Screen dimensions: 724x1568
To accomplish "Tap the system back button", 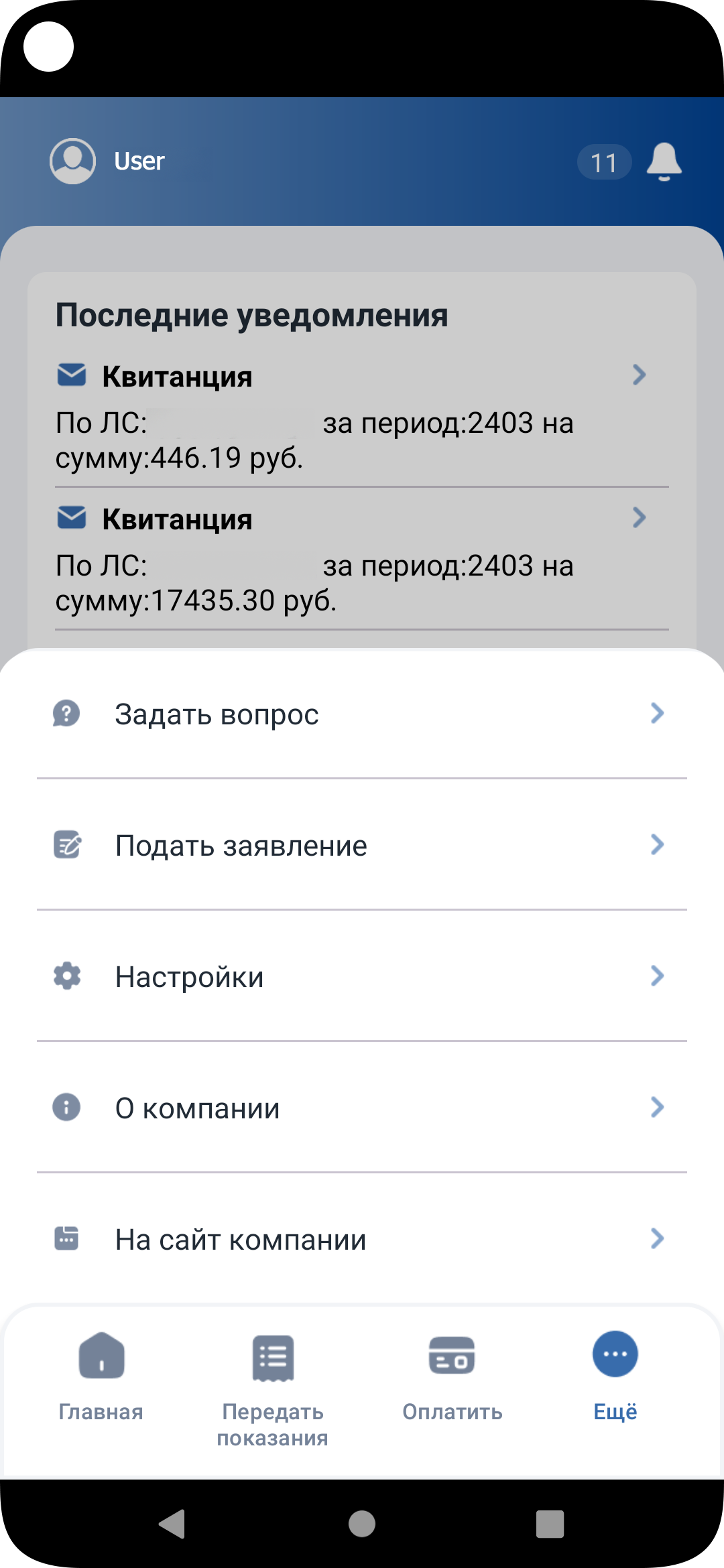I will tap(172, 1524).
